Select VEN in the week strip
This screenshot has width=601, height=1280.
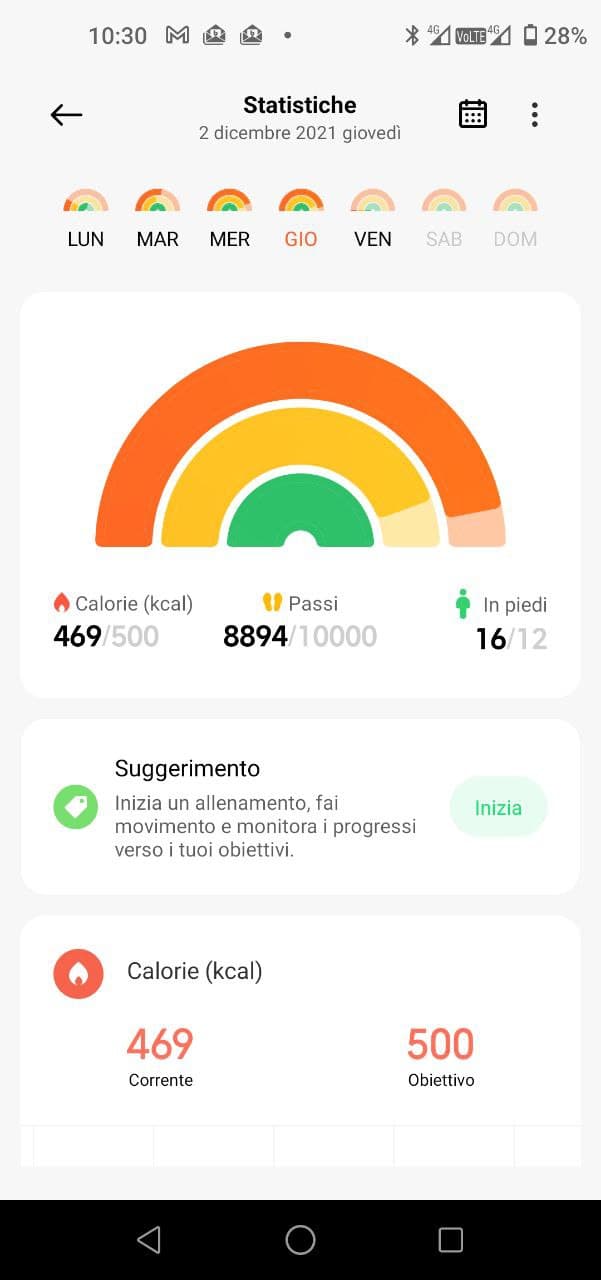[x=373, y=219]
